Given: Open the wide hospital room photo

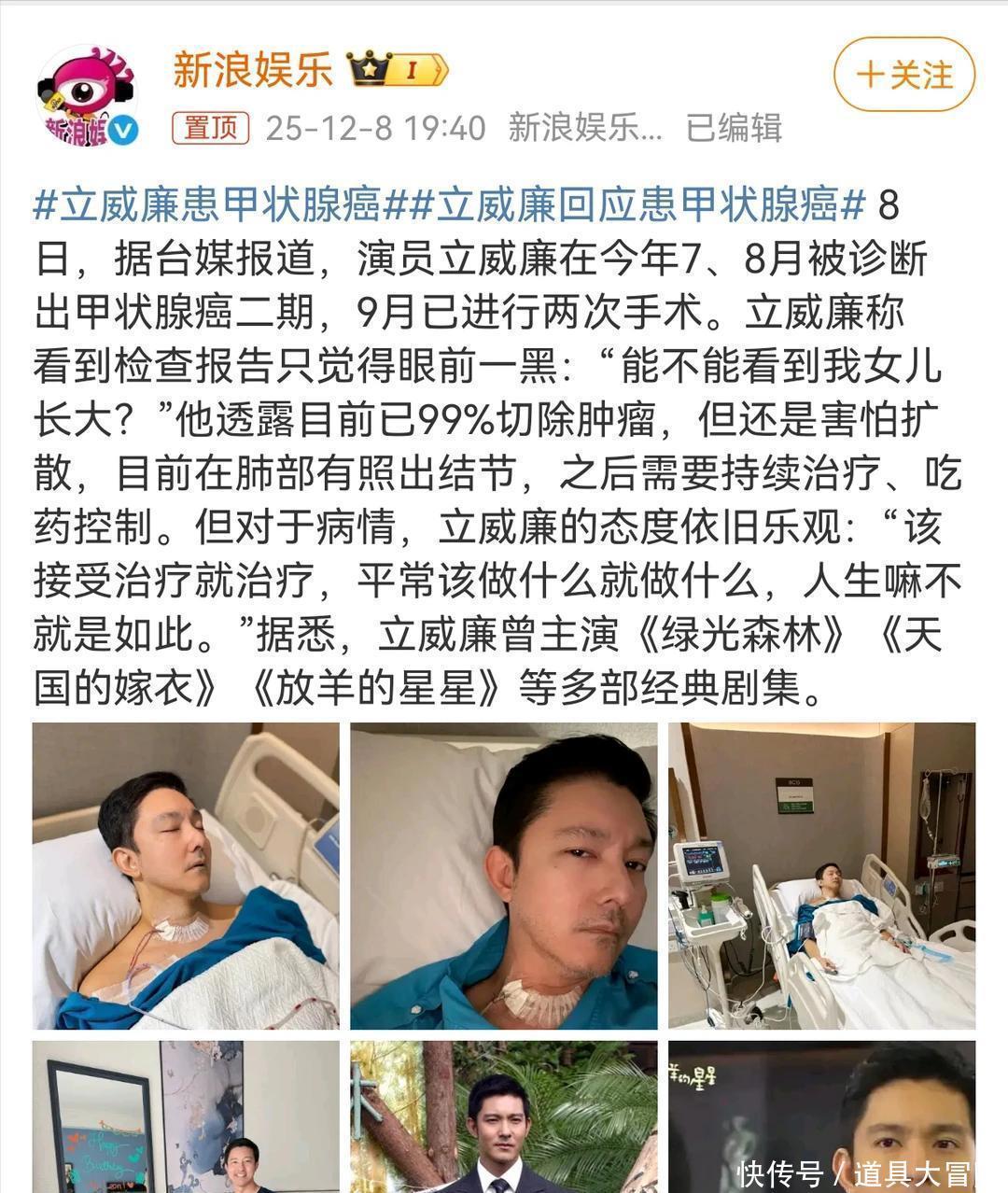Looking at the screenshot, I should point(821,876).
